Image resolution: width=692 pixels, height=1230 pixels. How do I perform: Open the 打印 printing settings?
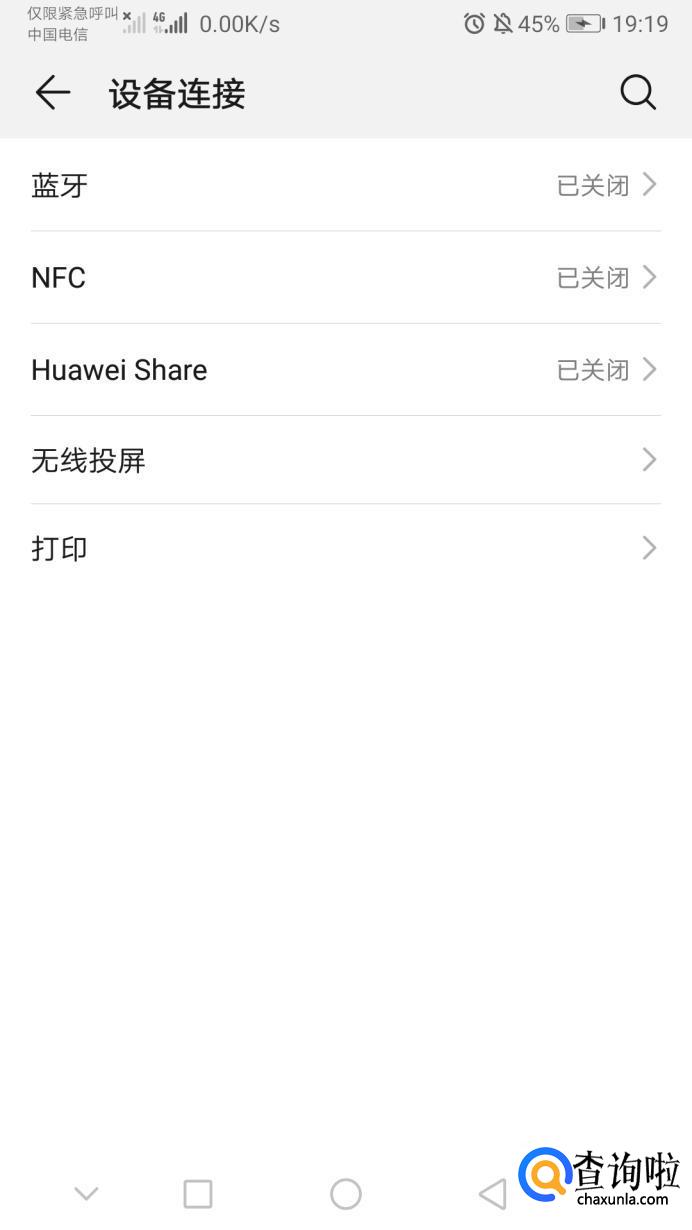pyautogui.click(x=345, y=548)
